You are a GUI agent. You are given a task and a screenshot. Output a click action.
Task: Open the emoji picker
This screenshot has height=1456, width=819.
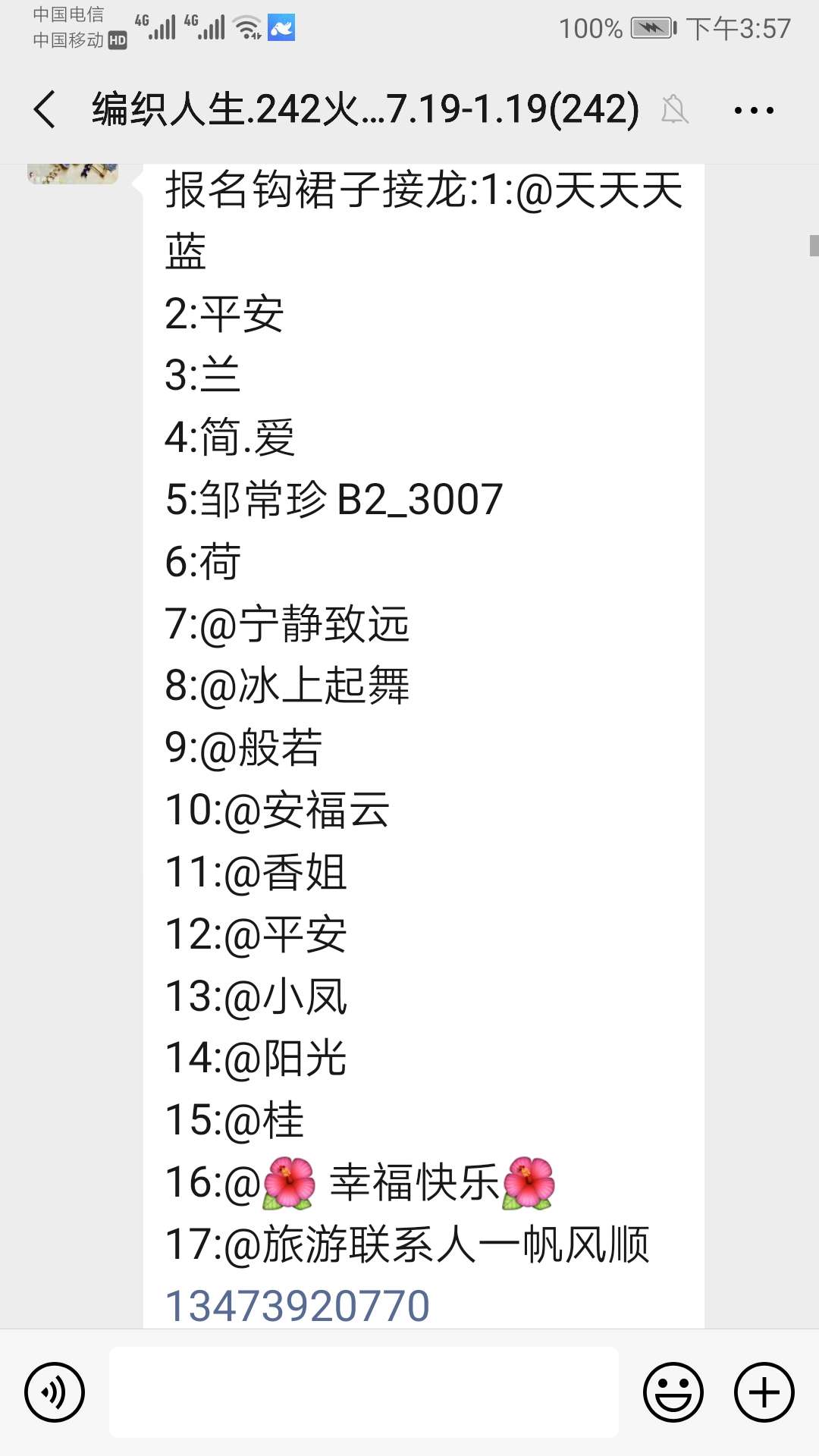[673, 1392]
